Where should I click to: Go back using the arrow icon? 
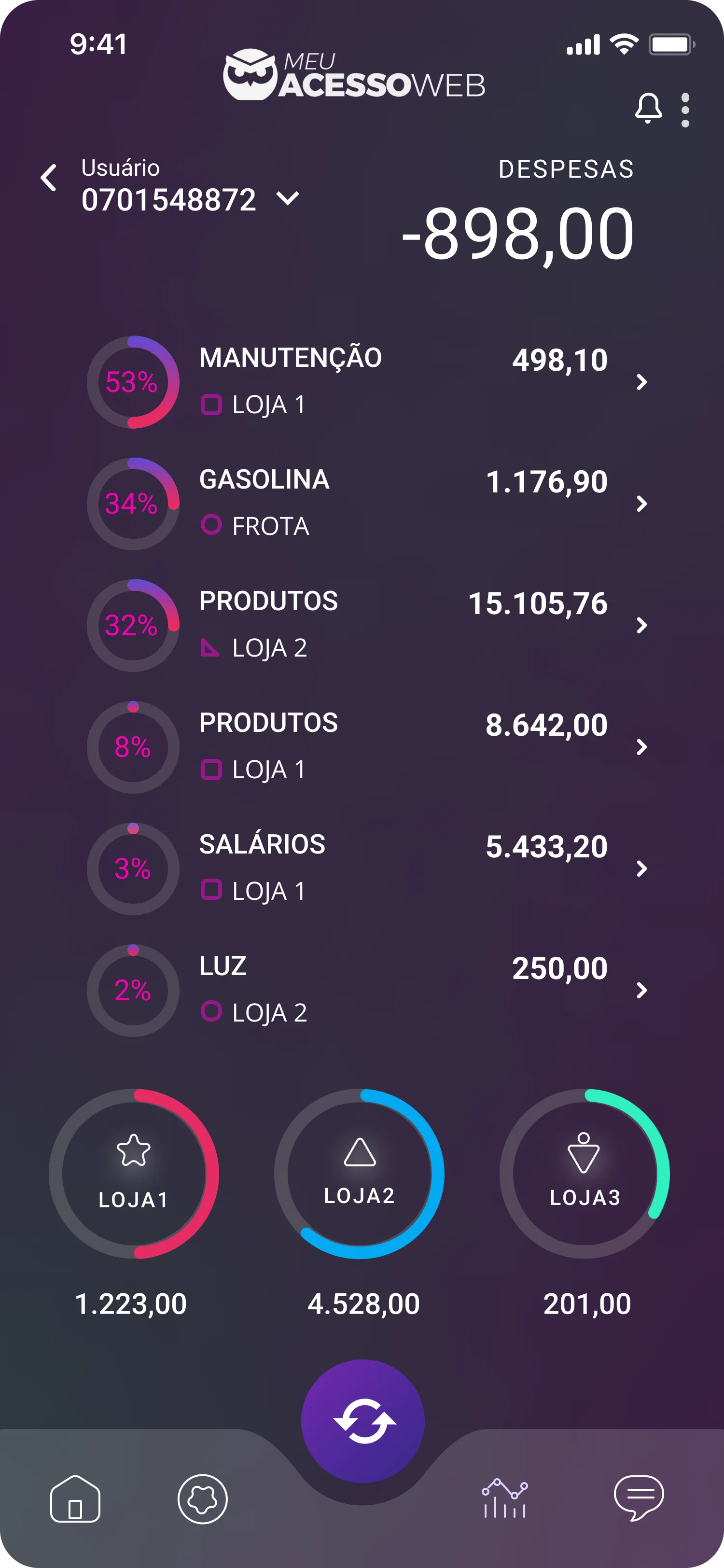49,178
